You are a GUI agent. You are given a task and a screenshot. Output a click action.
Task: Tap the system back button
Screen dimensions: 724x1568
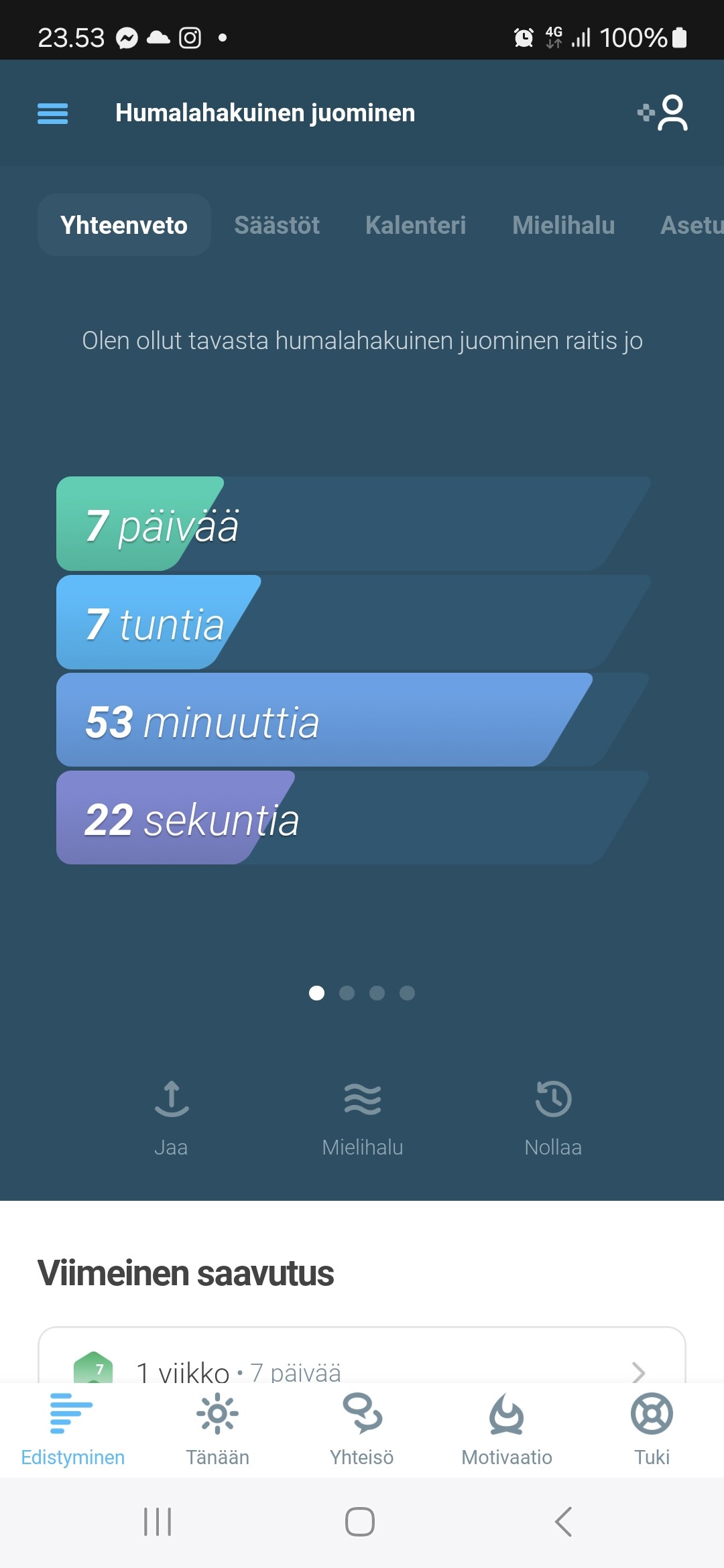(x=563, y=1521)
